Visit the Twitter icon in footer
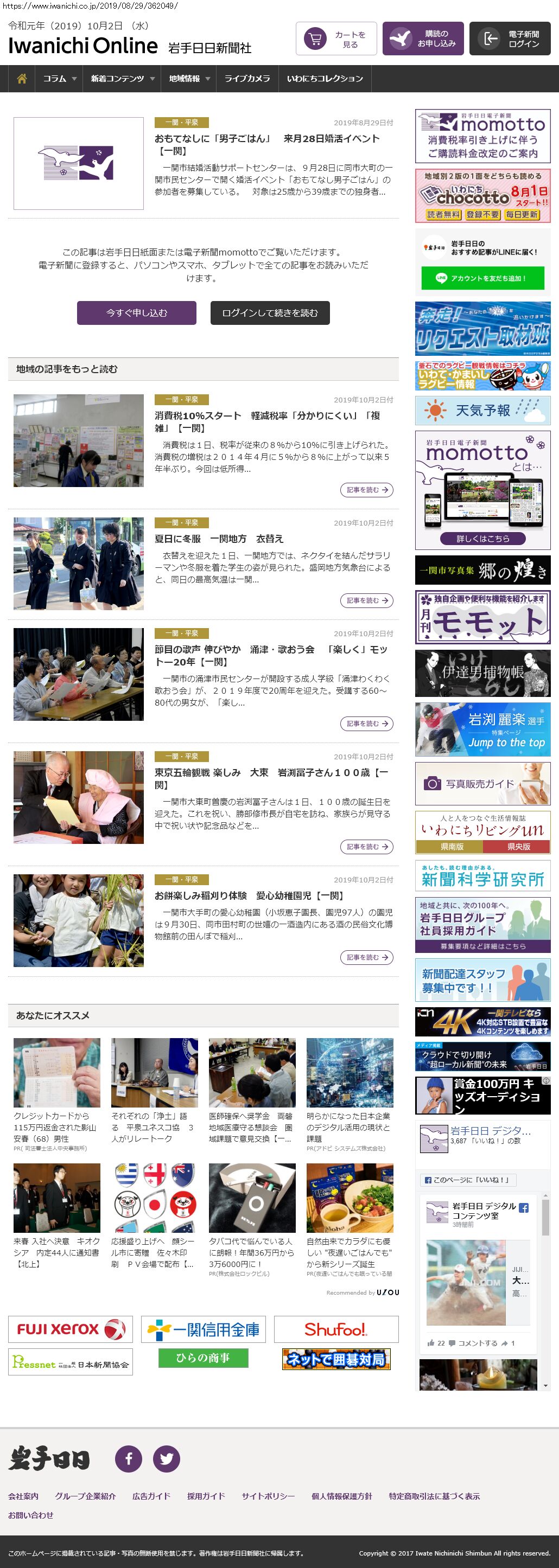Screen dimensions: 559x1568 pos(166,1458)
